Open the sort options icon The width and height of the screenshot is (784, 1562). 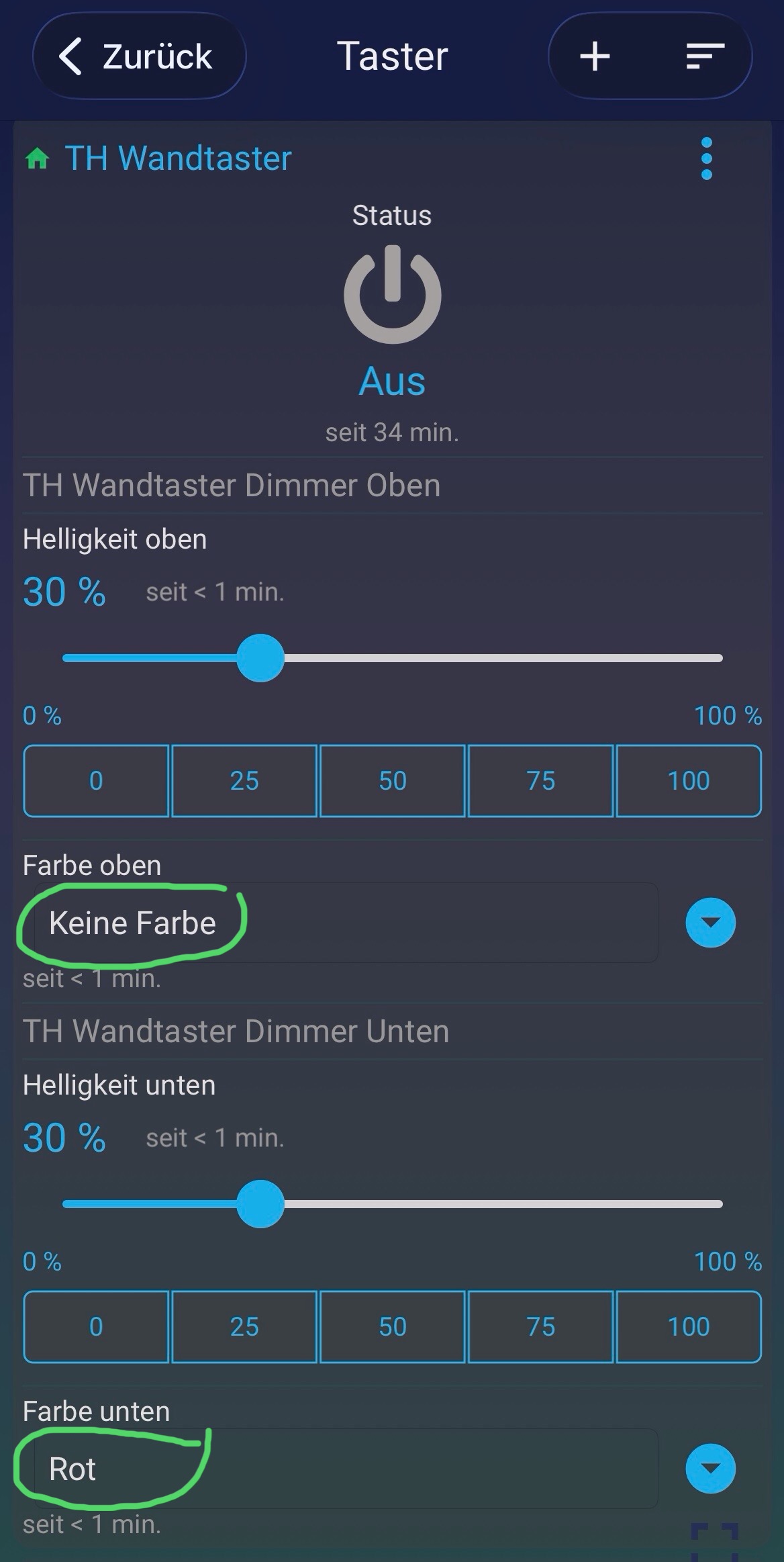tap(705, 56)
